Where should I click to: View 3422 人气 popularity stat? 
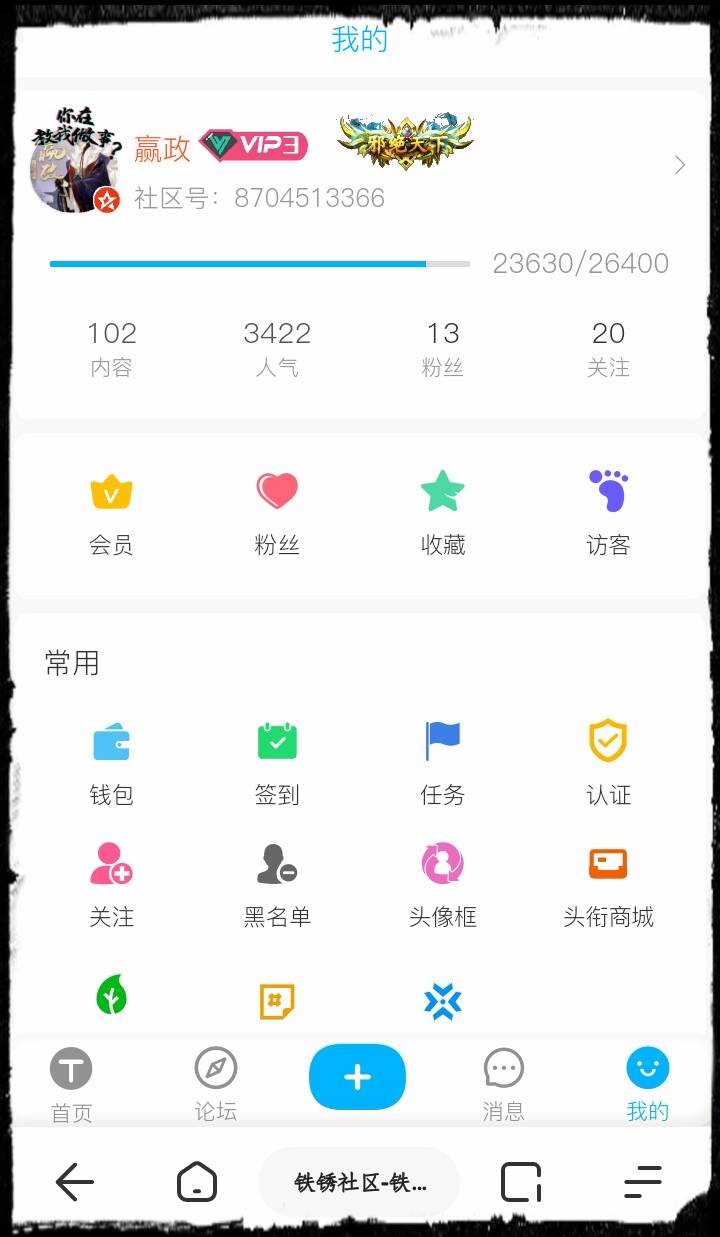[x=277, y=347]
